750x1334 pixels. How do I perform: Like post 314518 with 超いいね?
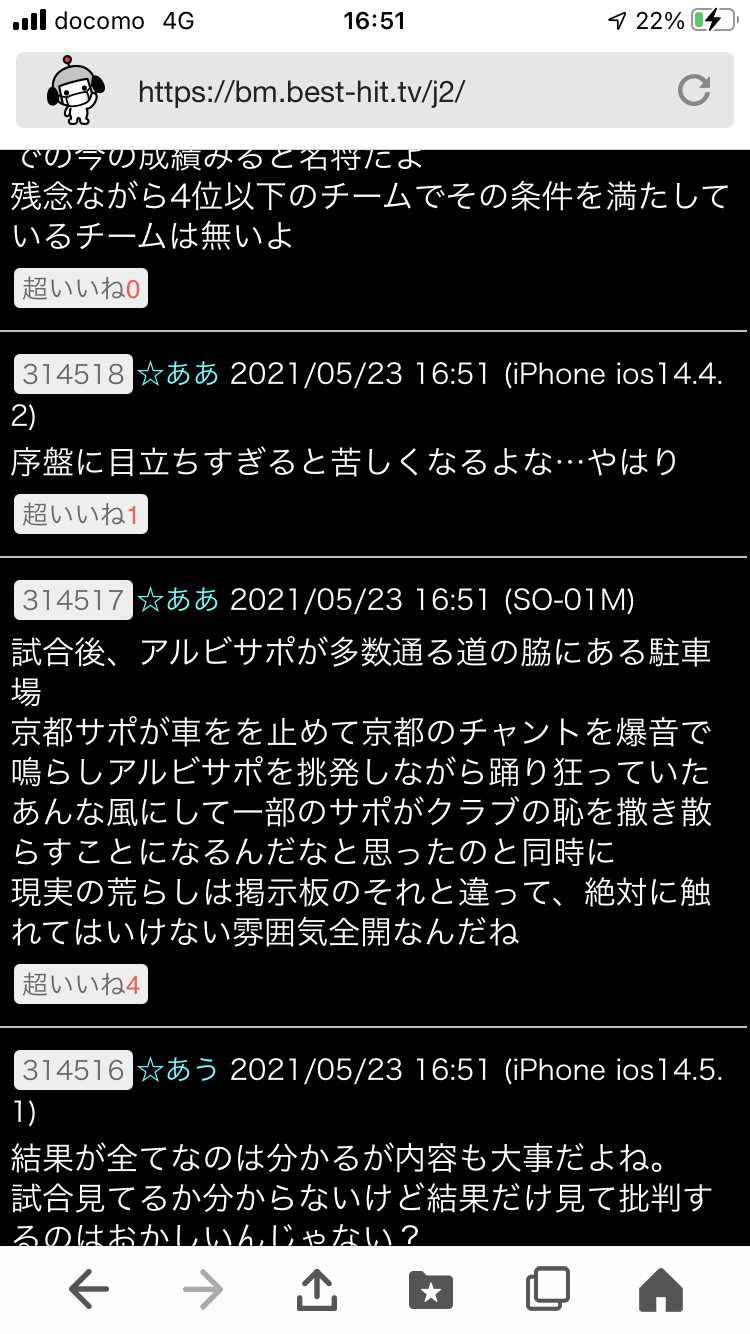point(81,516)
